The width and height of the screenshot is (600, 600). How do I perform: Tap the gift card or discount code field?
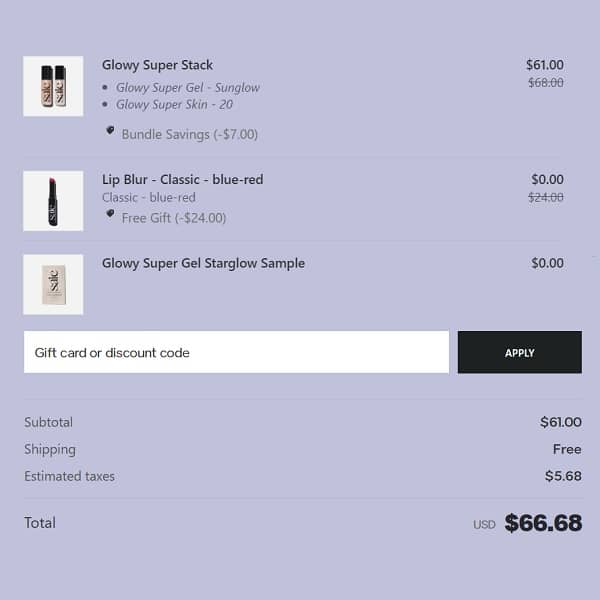(236, 352)
